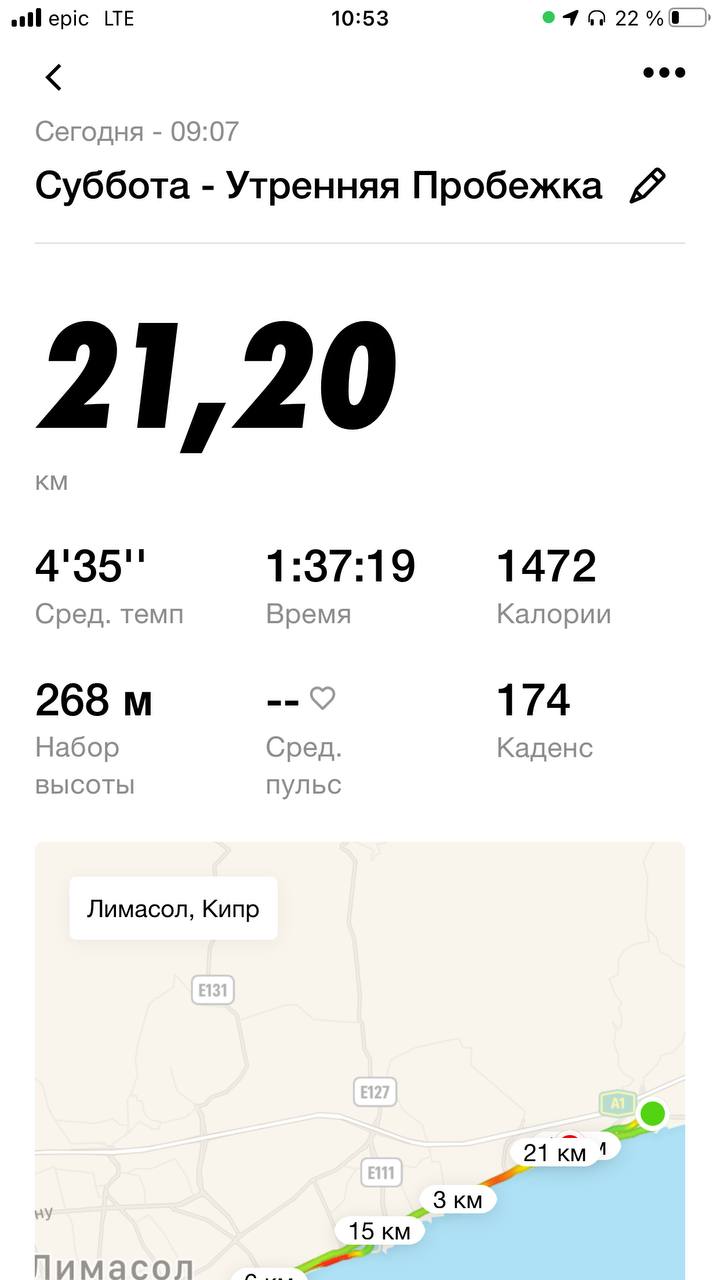Go back using the back arrow

point(54,77)
